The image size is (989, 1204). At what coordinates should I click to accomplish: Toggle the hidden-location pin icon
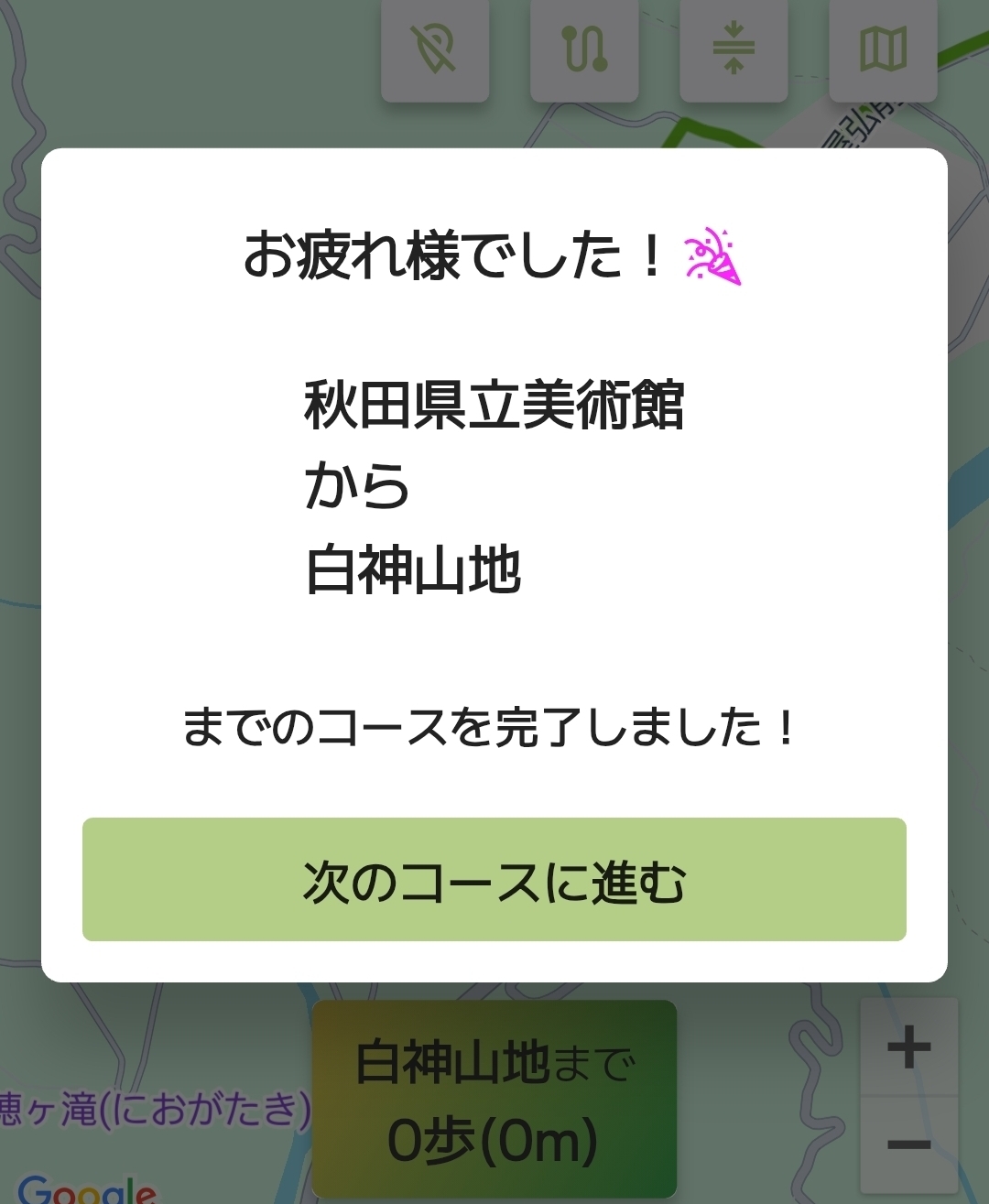(x=435, y=49)
